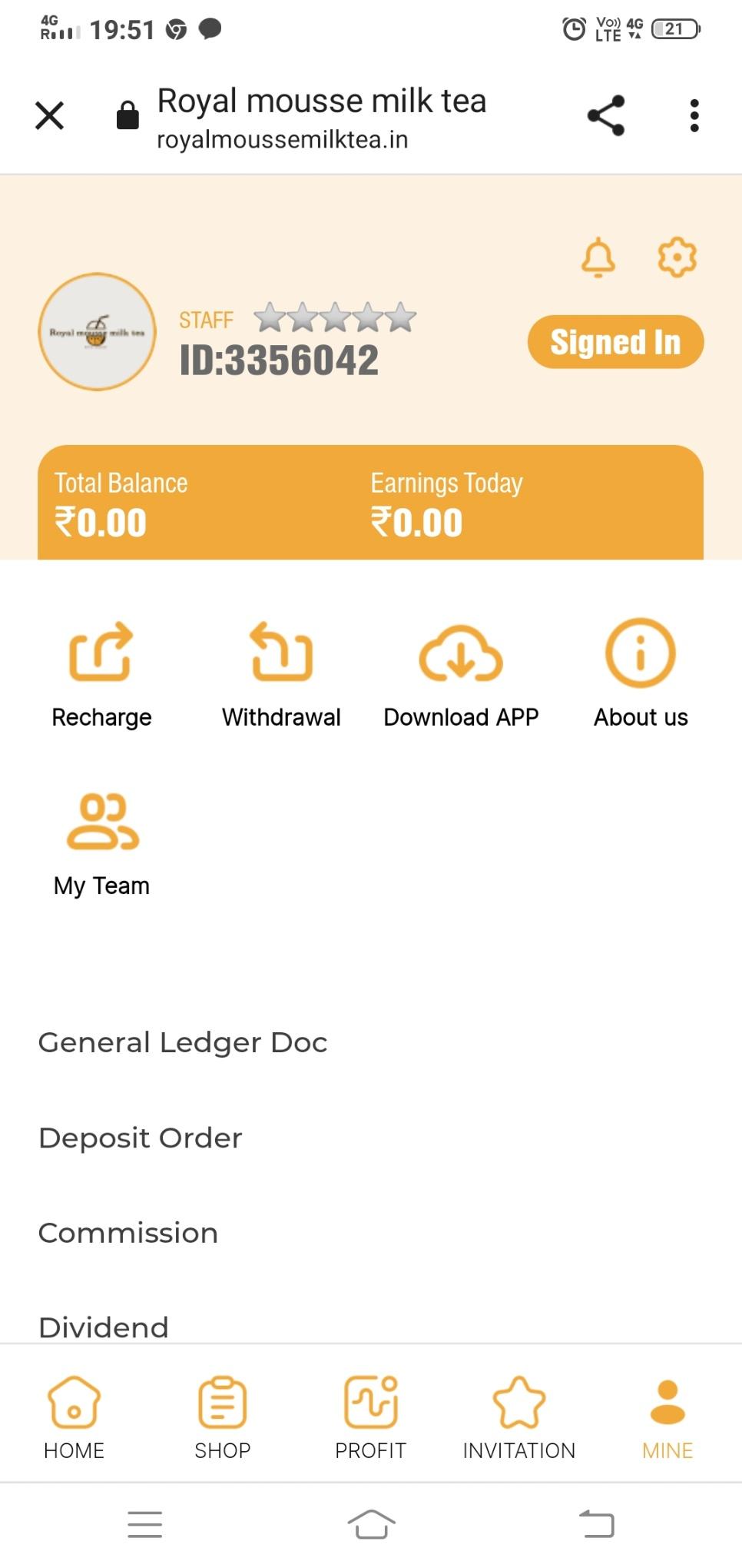Tap the Signed In button
The image size is (742, 1568).
[x=615, y=342]
